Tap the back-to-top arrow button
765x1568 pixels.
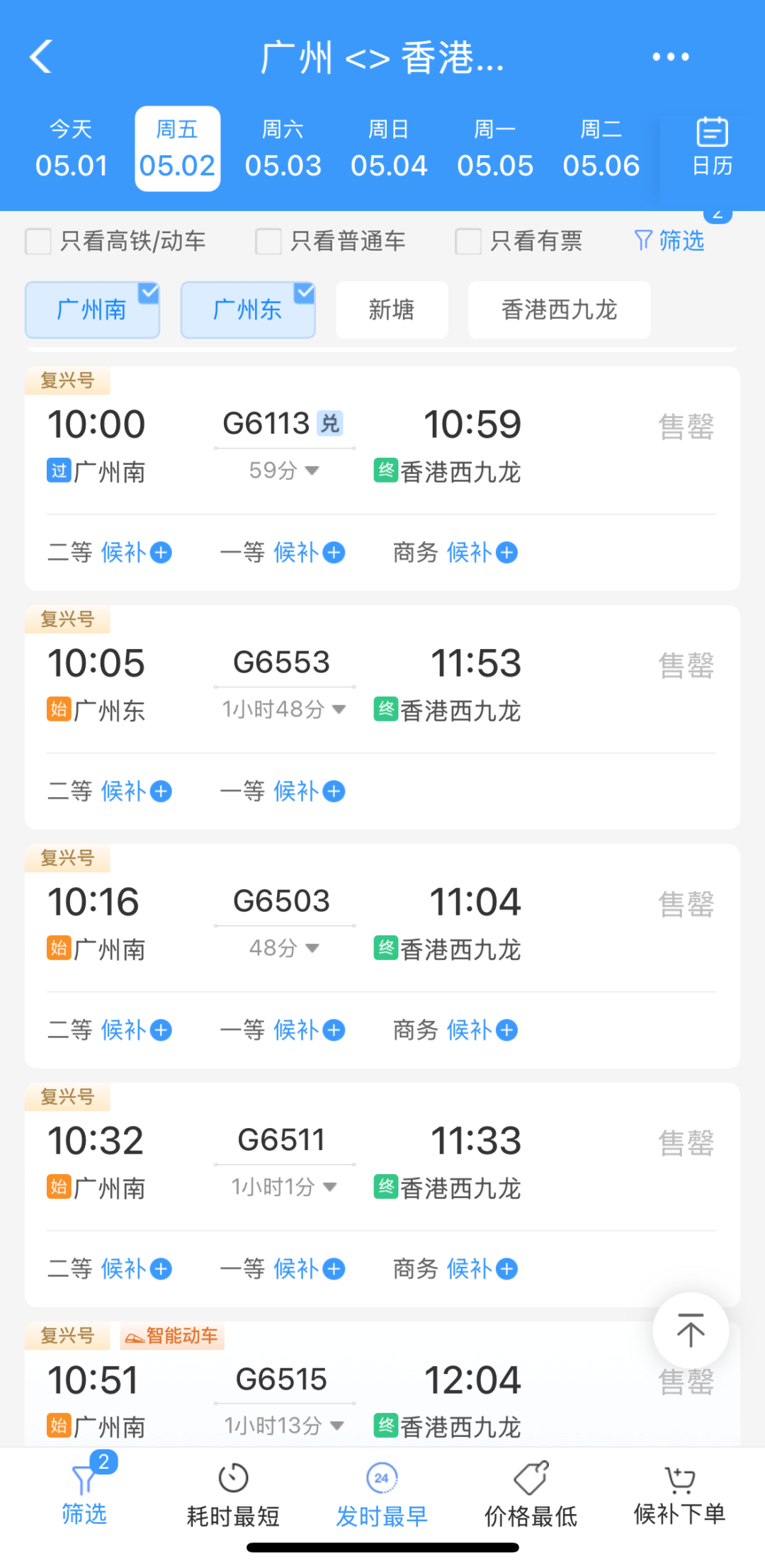[691, 1330]
